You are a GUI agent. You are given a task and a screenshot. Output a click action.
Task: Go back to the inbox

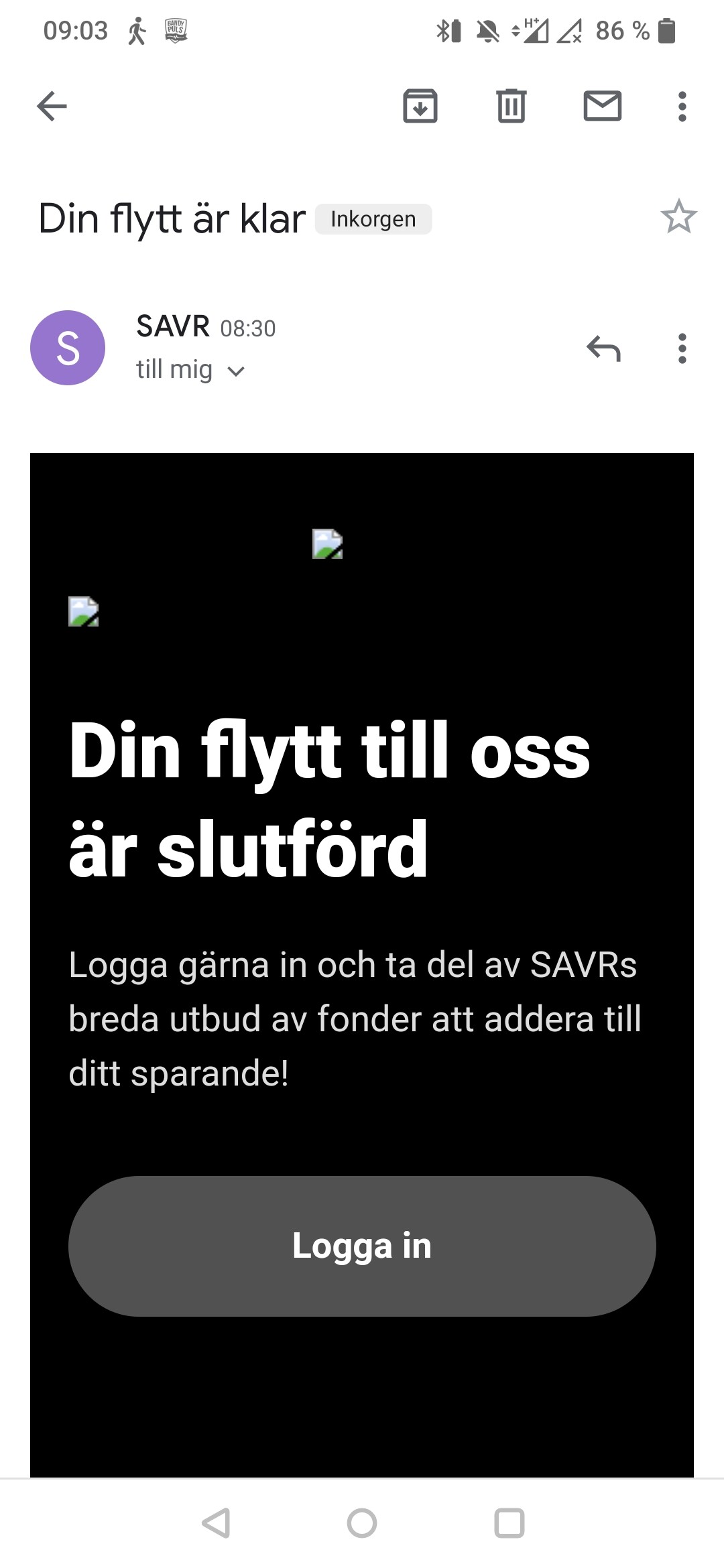pos(52,106)
